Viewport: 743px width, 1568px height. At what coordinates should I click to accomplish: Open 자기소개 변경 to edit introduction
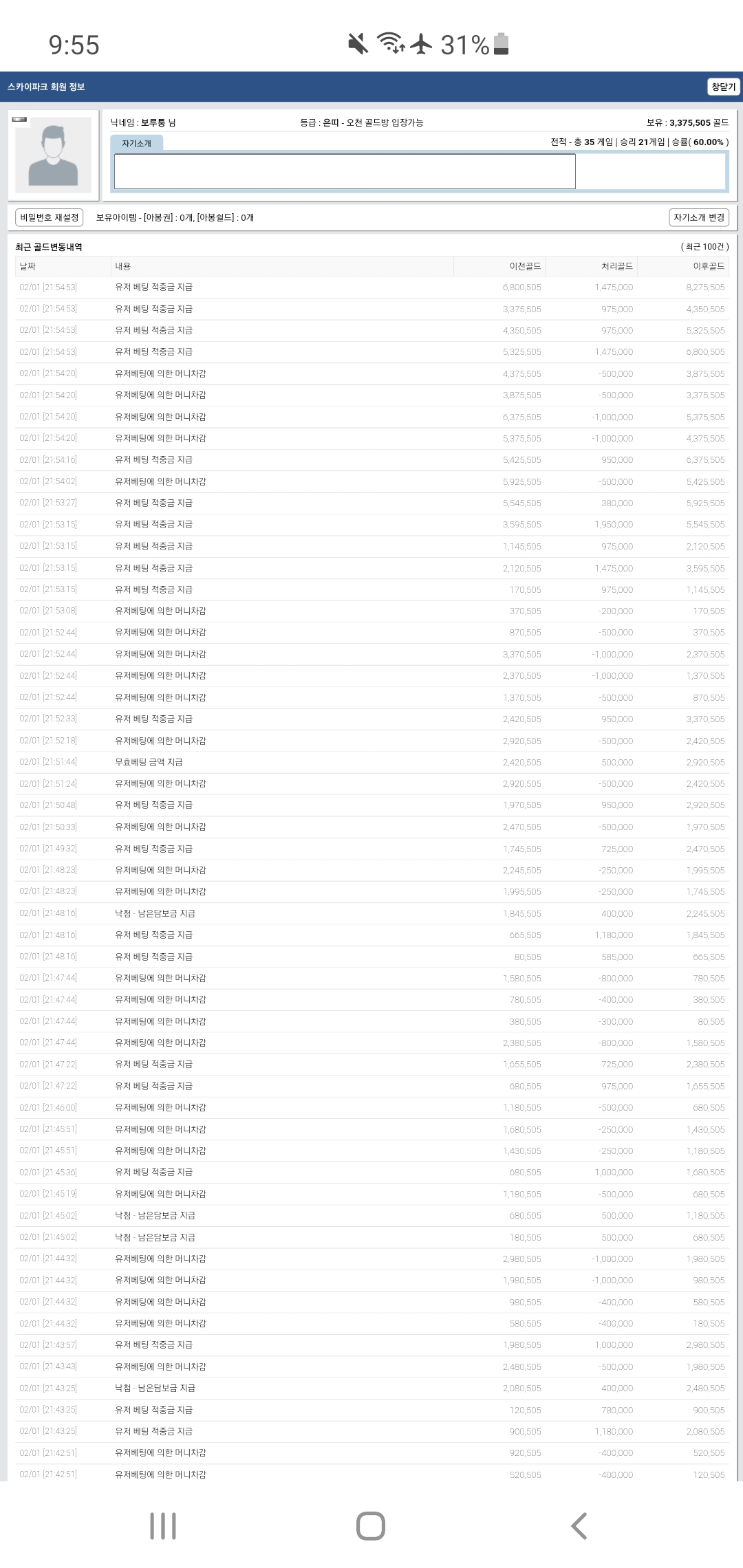tap(699, 217)
